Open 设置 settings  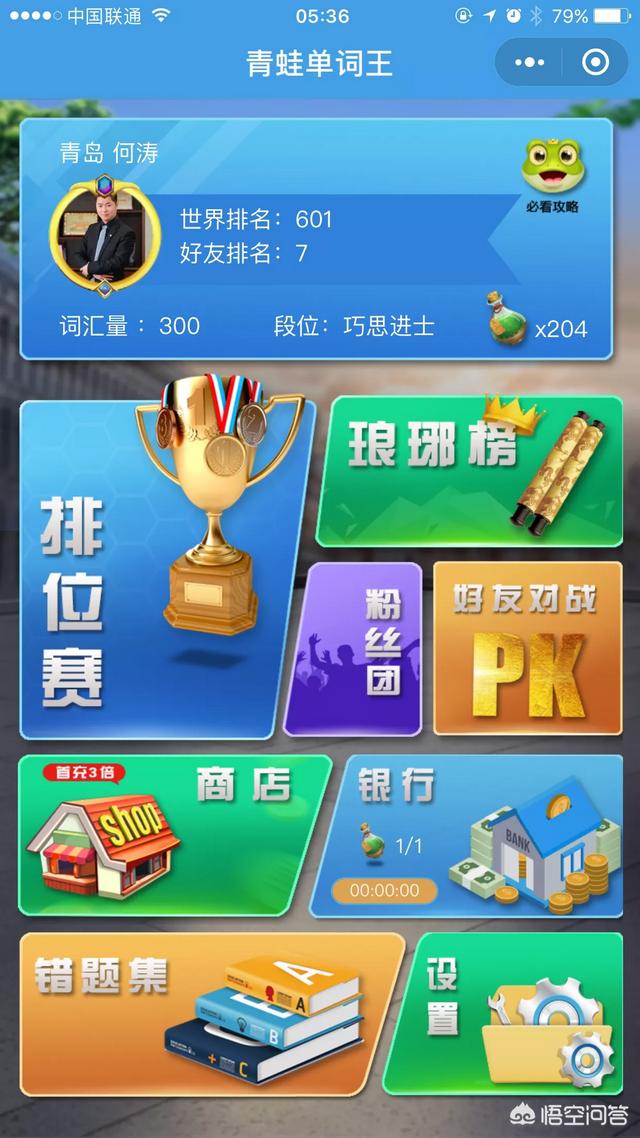[x=510, y=1015]
